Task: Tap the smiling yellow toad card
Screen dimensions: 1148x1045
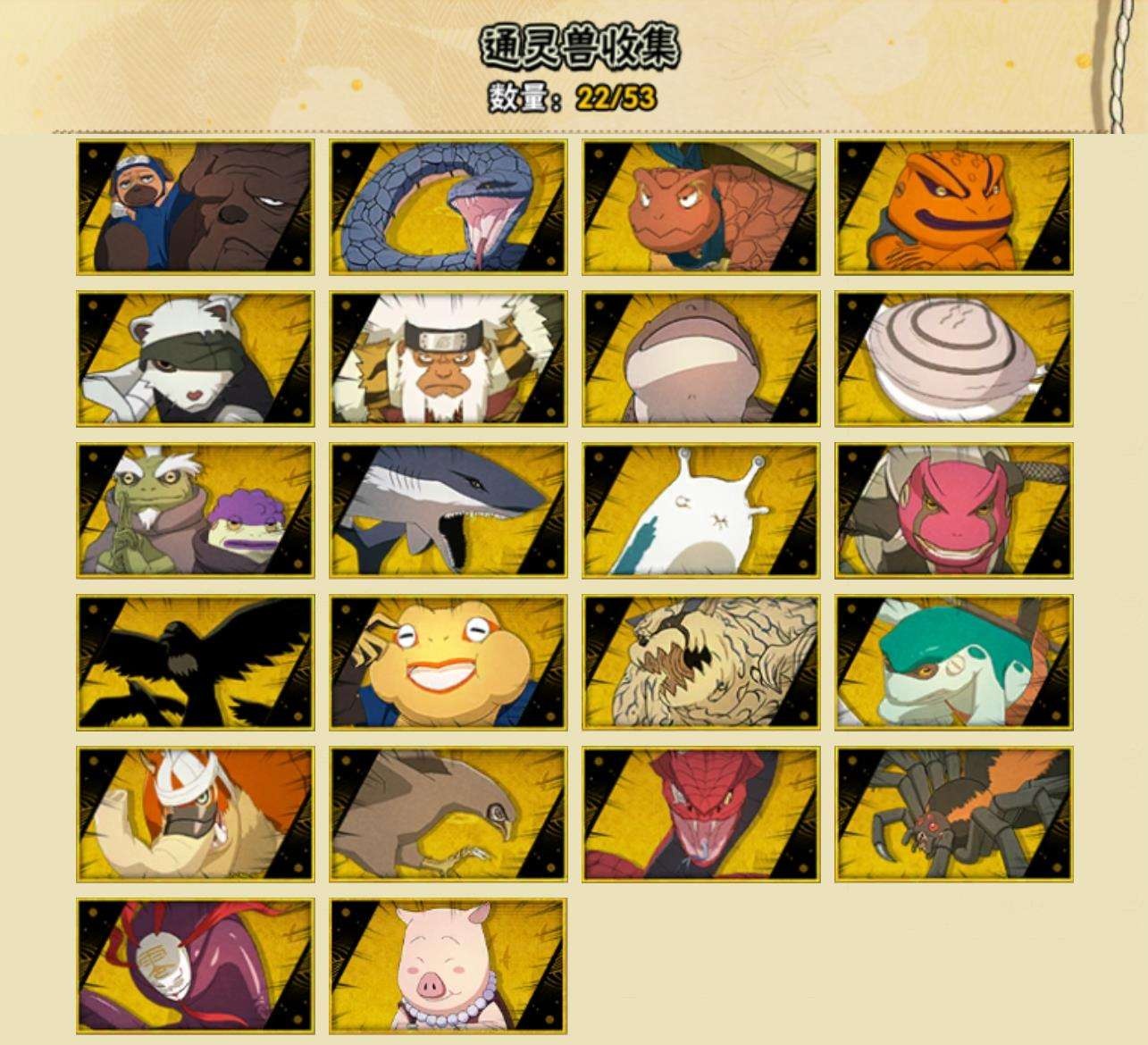Action: (x=448, y=663)
